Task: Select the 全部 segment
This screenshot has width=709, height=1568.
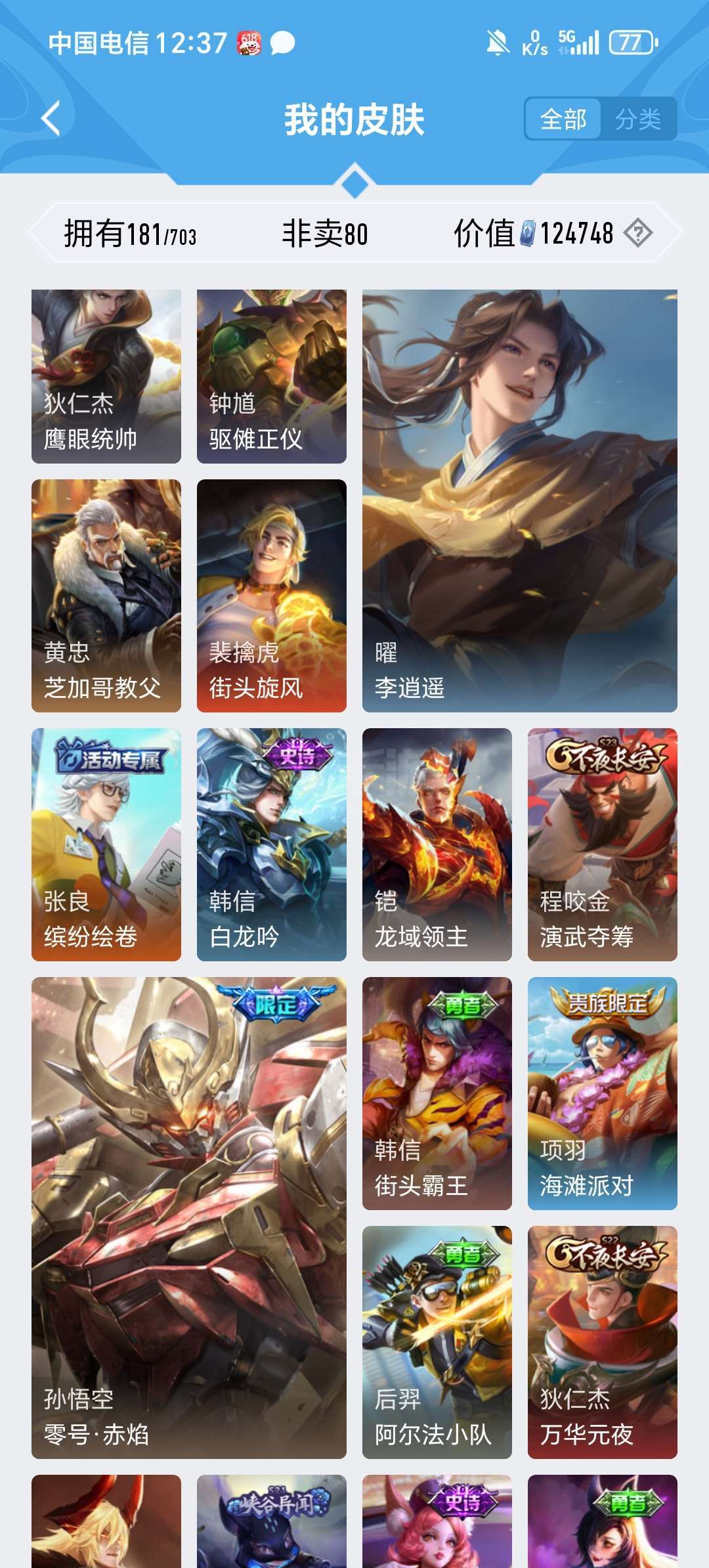Action: pyautogui.click(x=563, y=119)
